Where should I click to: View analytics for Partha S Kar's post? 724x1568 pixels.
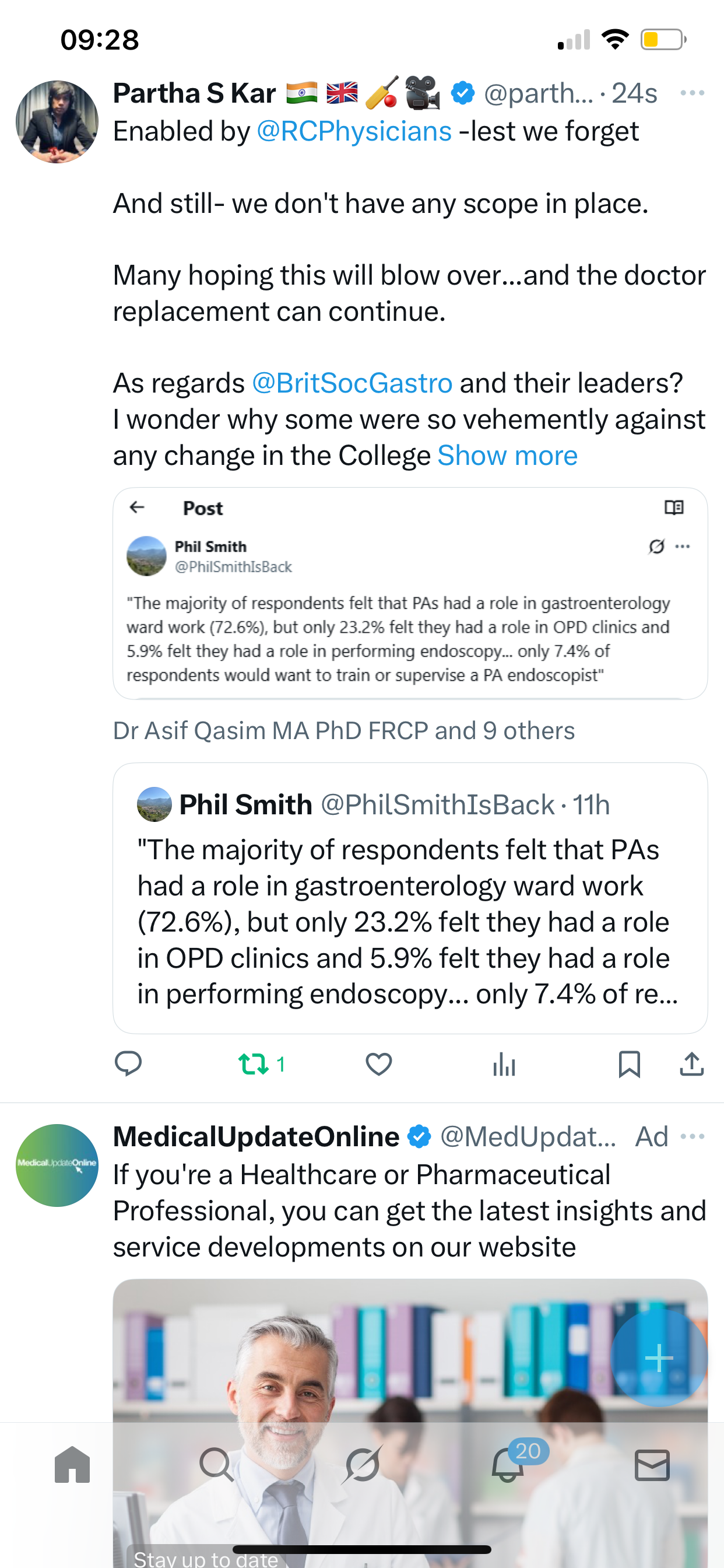504,1065
